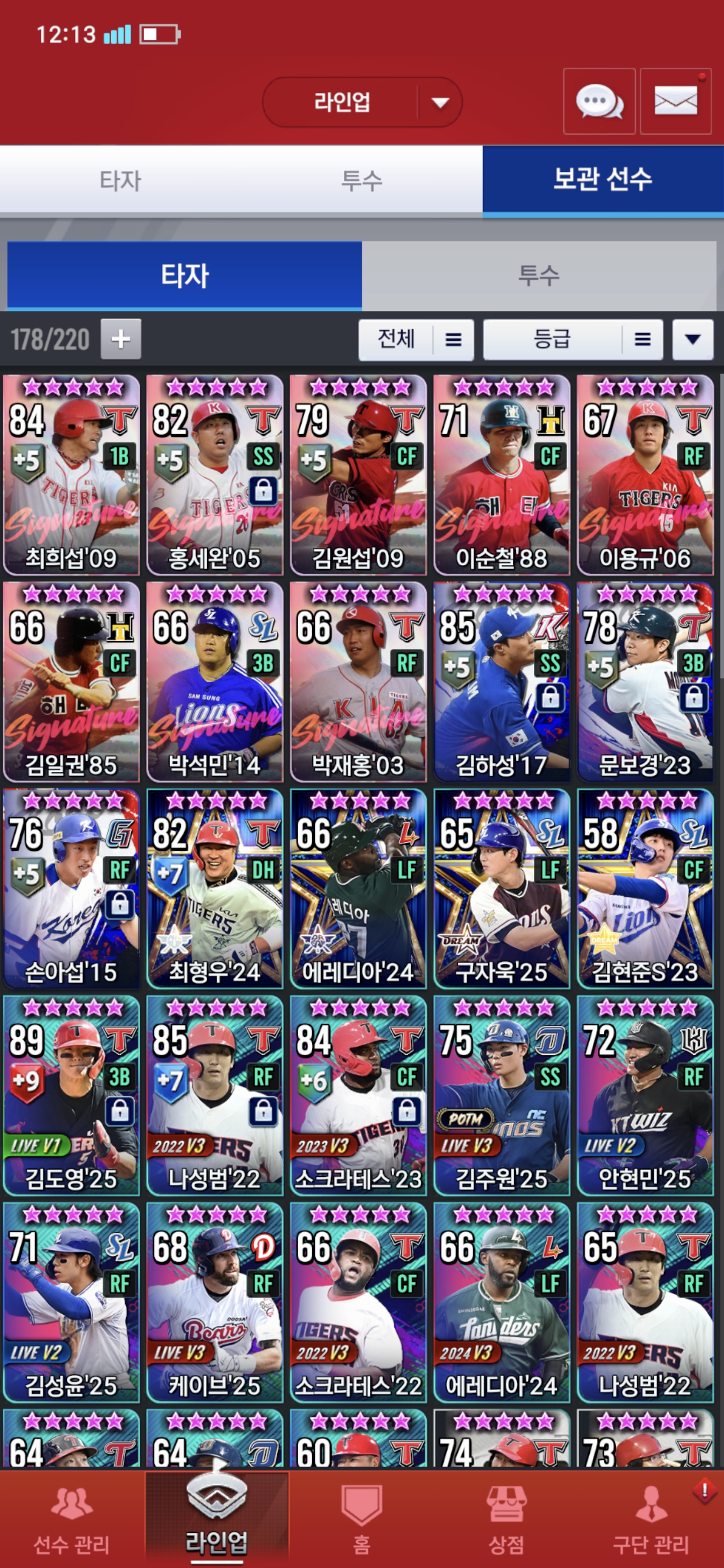Select the 투수 sub-tab under 보관 선수
The width and height of the screenshot is (724, 1568).
point(538,275)
